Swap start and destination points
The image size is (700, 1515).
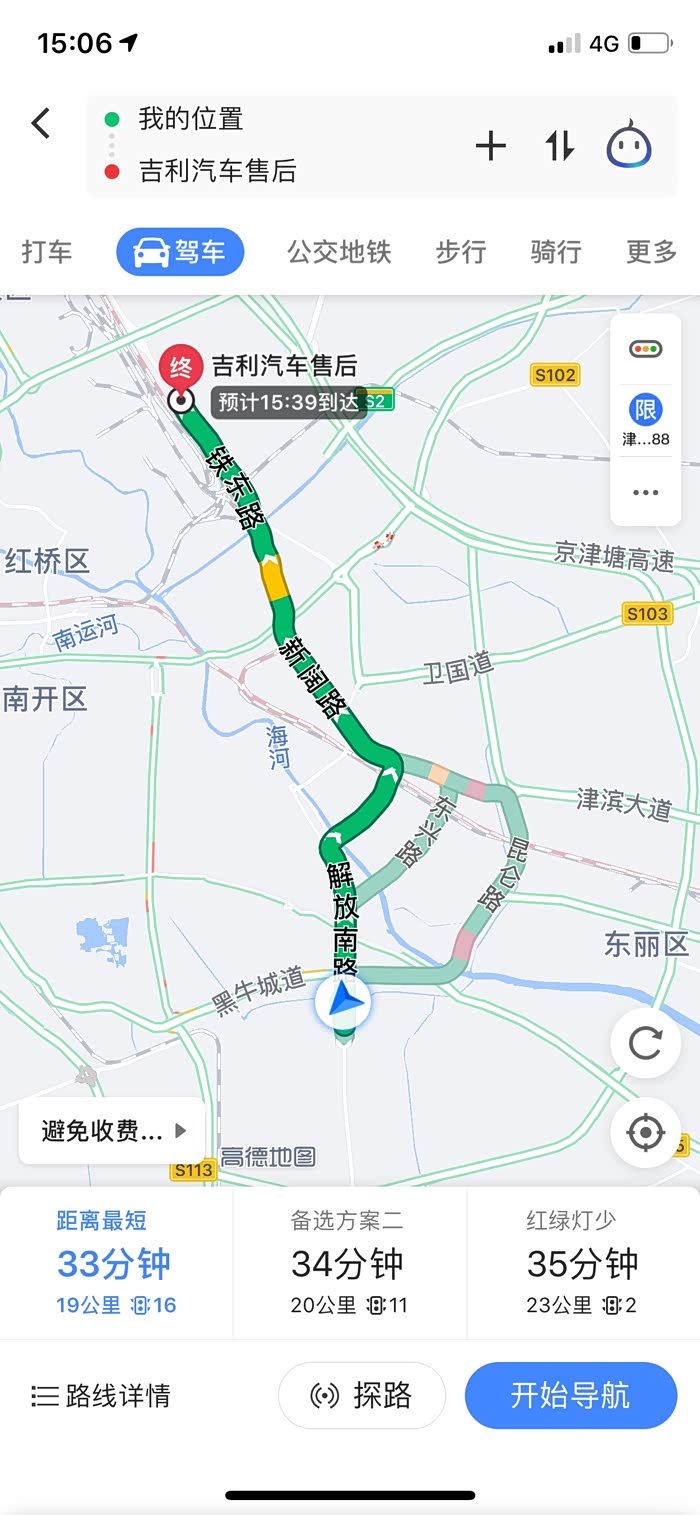click(x=560, y=146)
